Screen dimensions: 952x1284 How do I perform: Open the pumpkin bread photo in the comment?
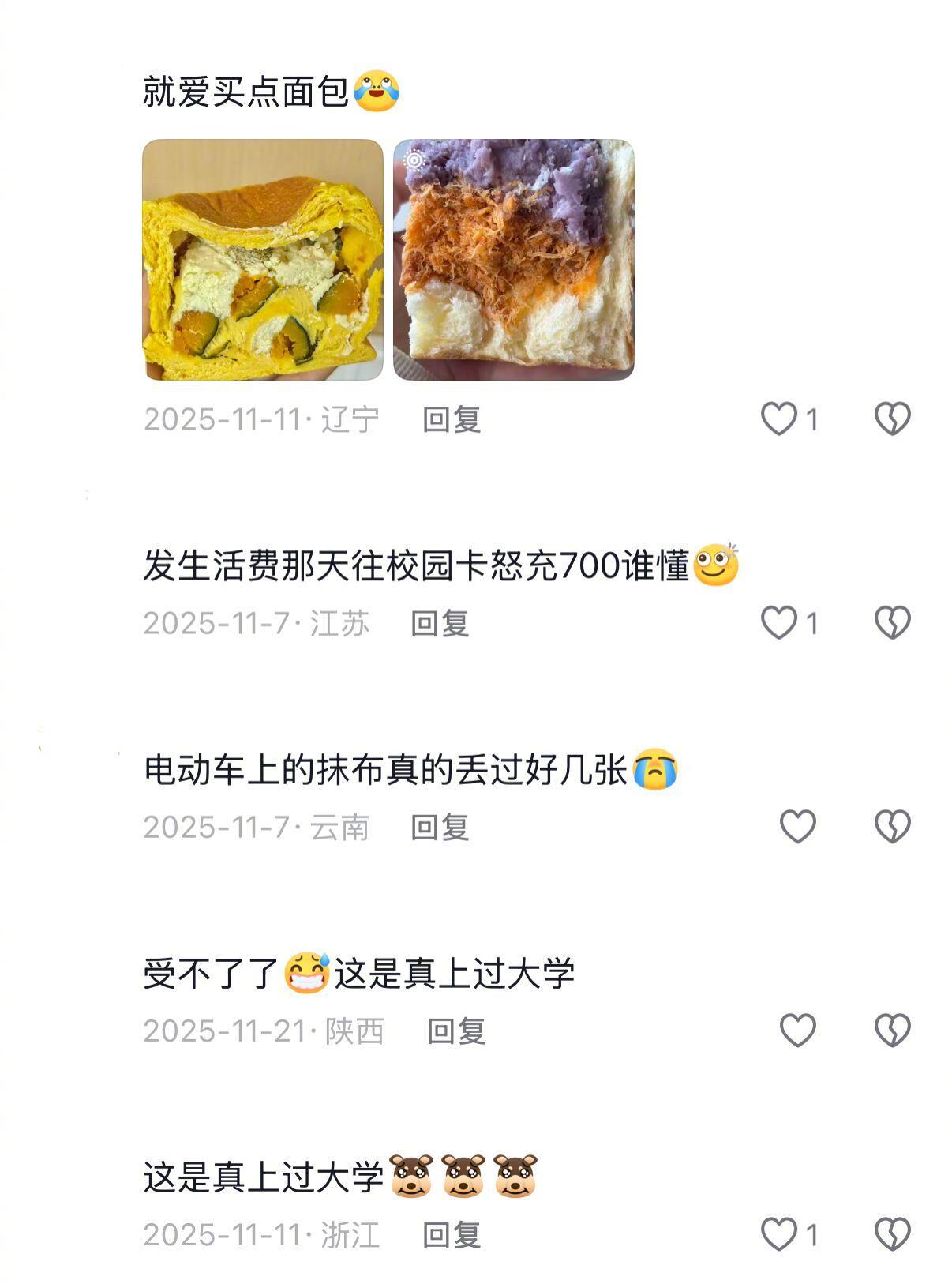coord(262,260)
